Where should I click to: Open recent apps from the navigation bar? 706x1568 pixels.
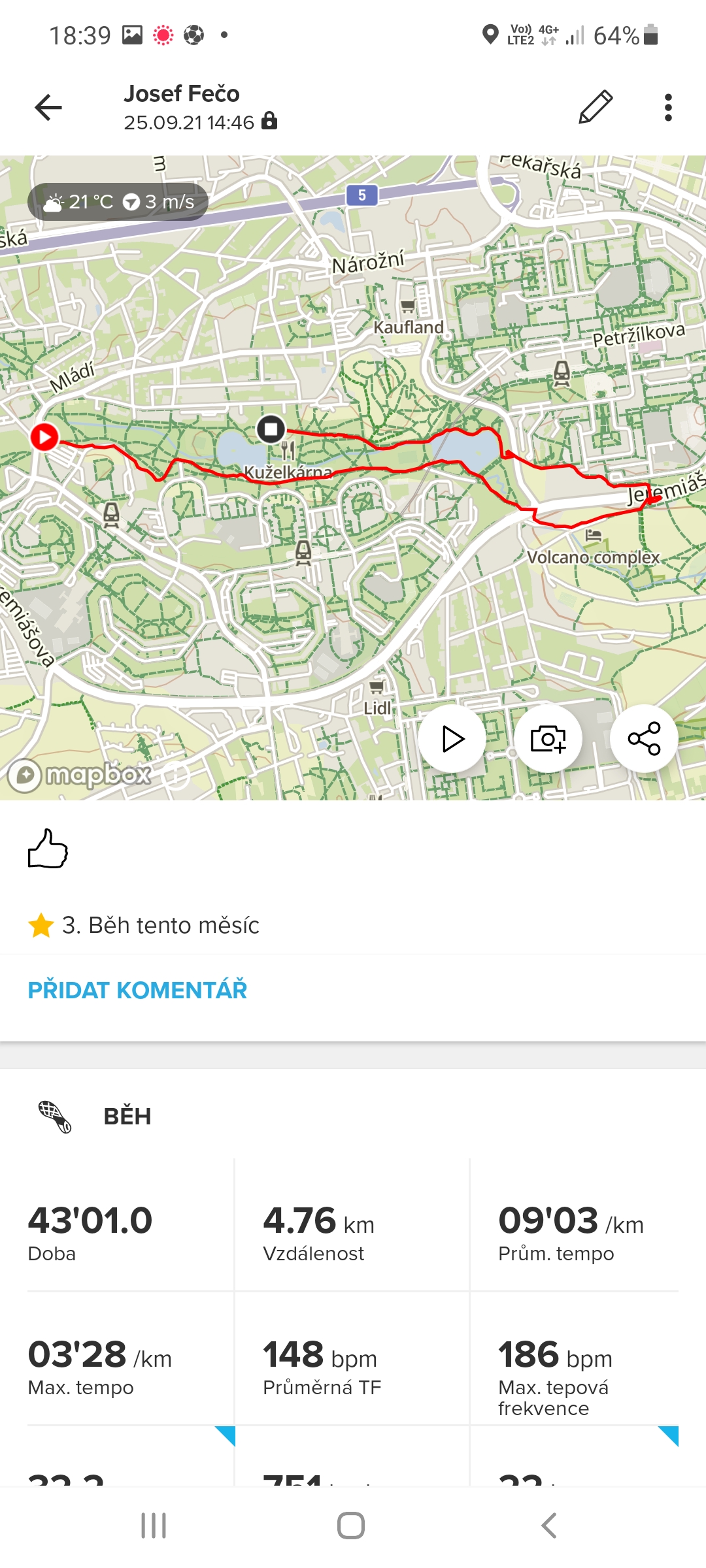click(154, 1526)
